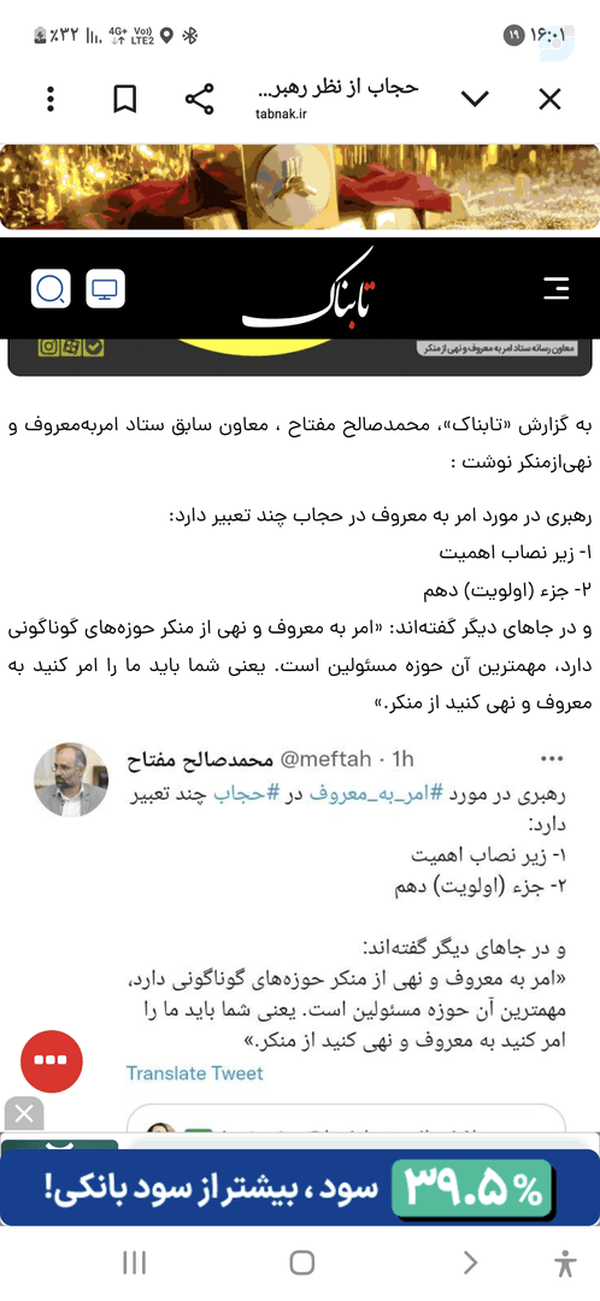The image size is (600, 1301).
Task: Open the browser overflow menu
Action: pyautogui.click(x=51, y=99)
